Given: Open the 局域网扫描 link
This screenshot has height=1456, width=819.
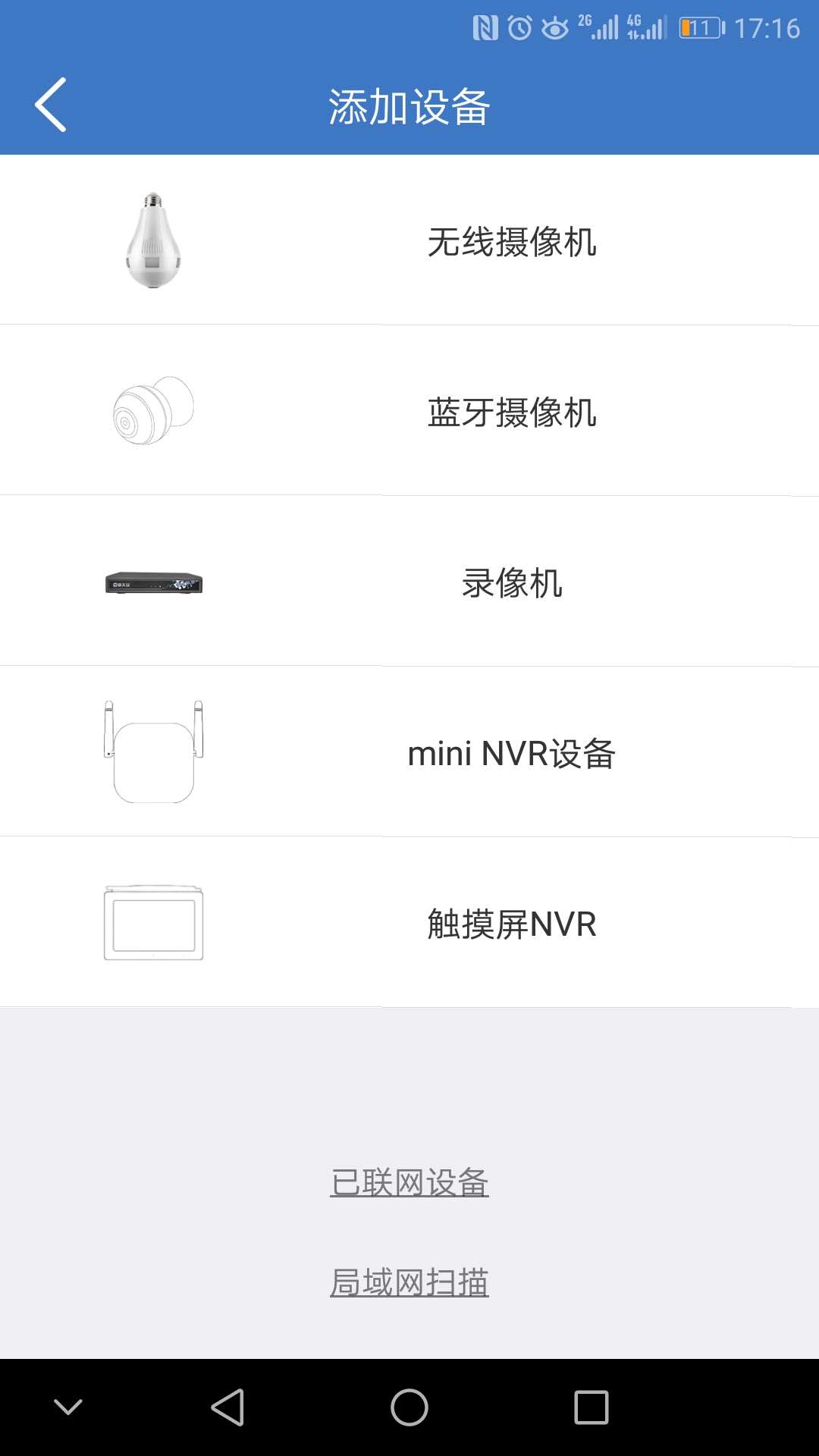Looking at the screenshot, I should click(409, 1282).
